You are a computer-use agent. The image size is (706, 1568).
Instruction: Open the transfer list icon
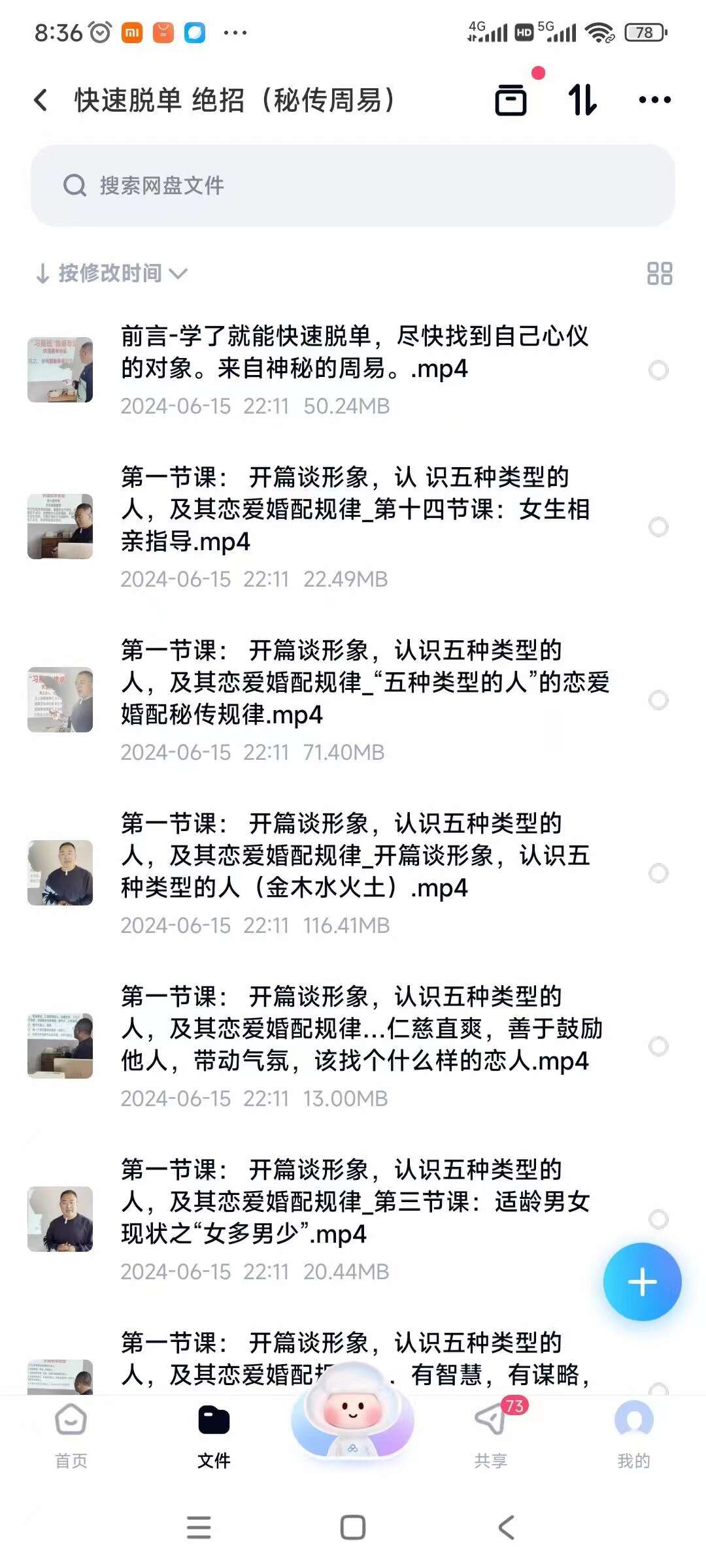(511, 101)
